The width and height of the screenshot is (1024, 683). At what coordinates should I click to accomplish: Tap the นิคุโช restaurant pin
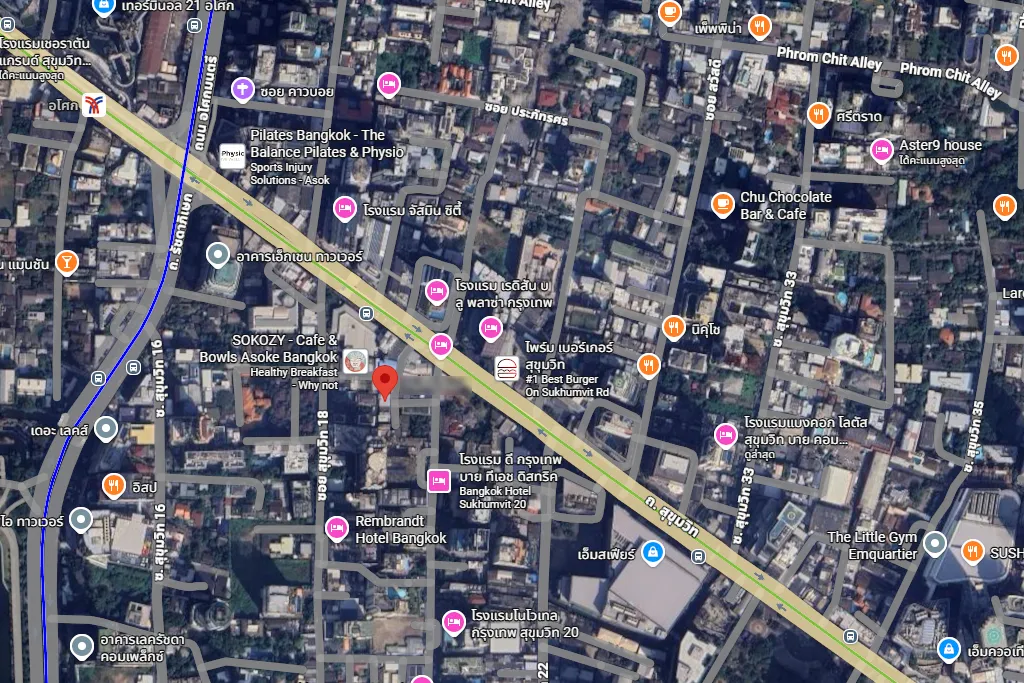[673, 328]
